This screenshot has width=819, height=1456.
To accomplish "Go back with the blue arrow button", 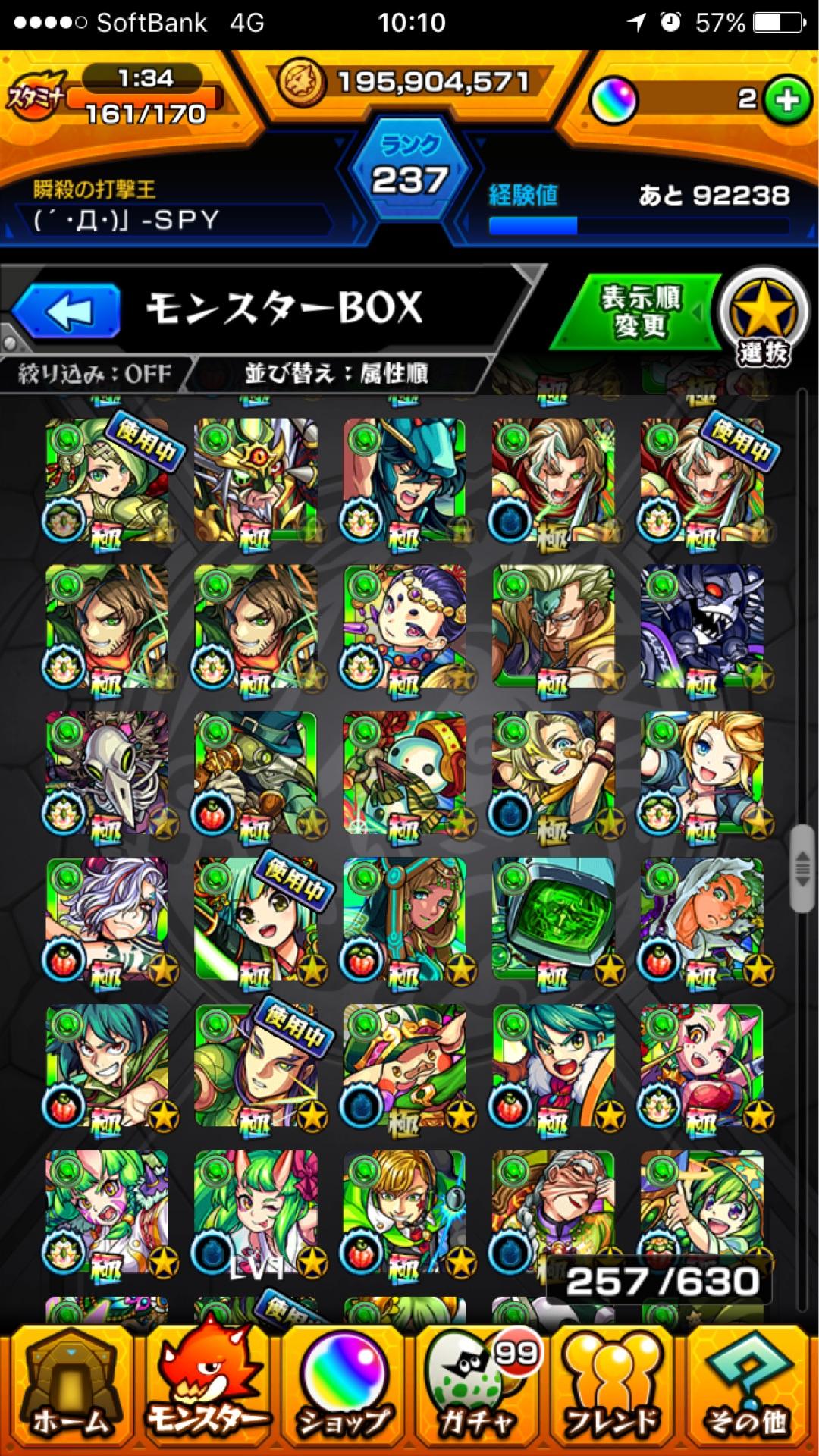I will point(67,310).
